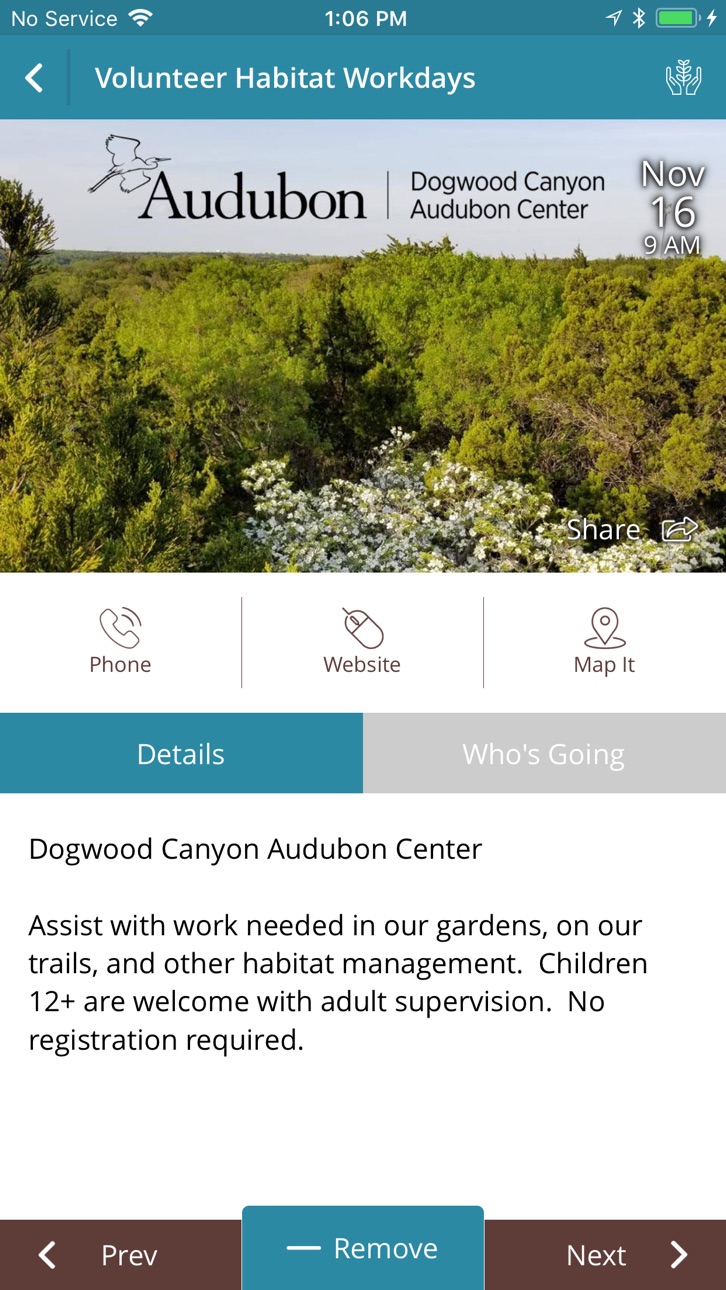726x1290 pixels.
Task: Open the event Website
Action: (x=362, y=642)
